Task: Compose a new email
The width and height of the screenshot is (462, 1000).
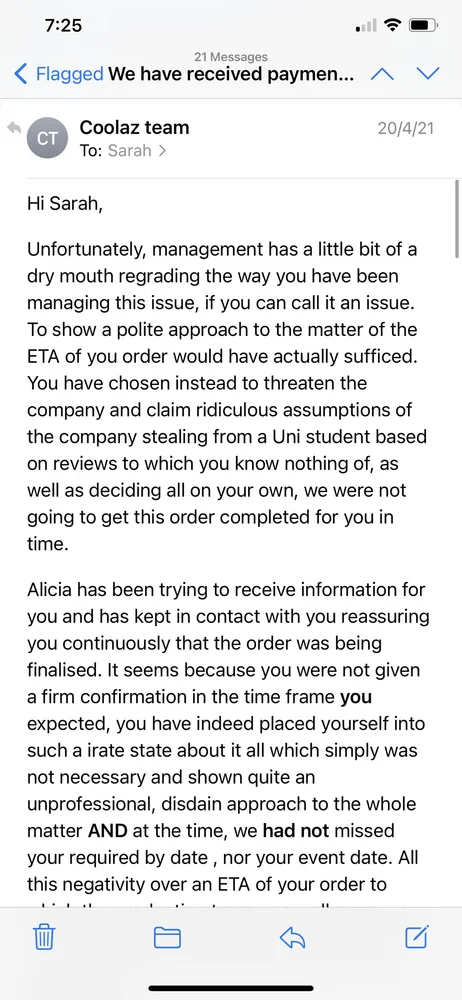Action: point(416,936)
